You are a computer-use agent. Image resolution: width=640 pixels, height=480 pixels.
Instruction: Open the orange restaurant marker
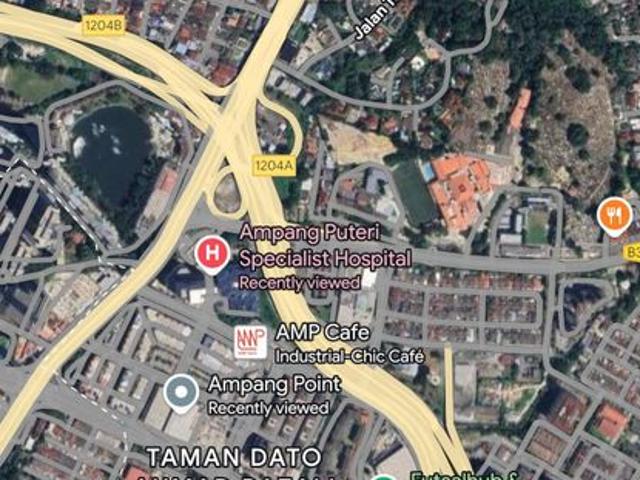point(613,215)
